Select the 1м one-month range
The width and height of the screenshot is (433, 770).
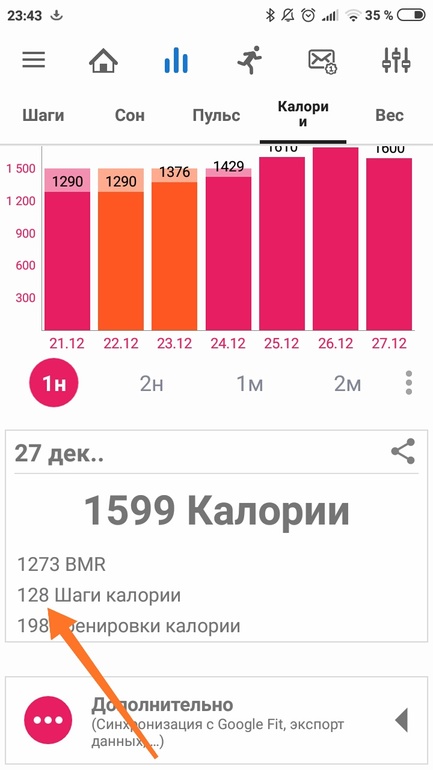click(249, 385)
